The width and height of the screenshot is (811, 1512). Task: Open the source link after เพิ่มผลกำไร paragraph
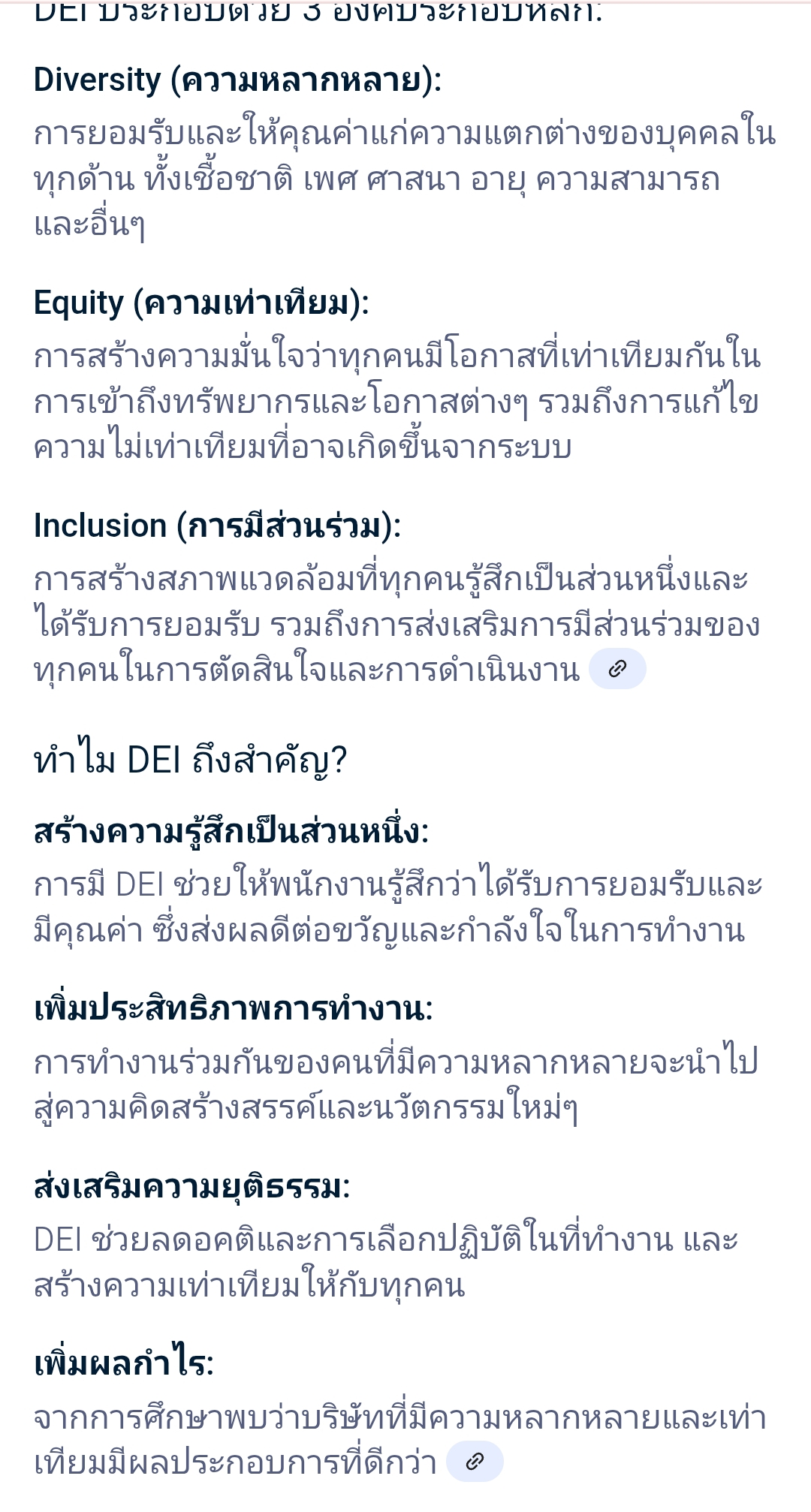[475, 1461]
